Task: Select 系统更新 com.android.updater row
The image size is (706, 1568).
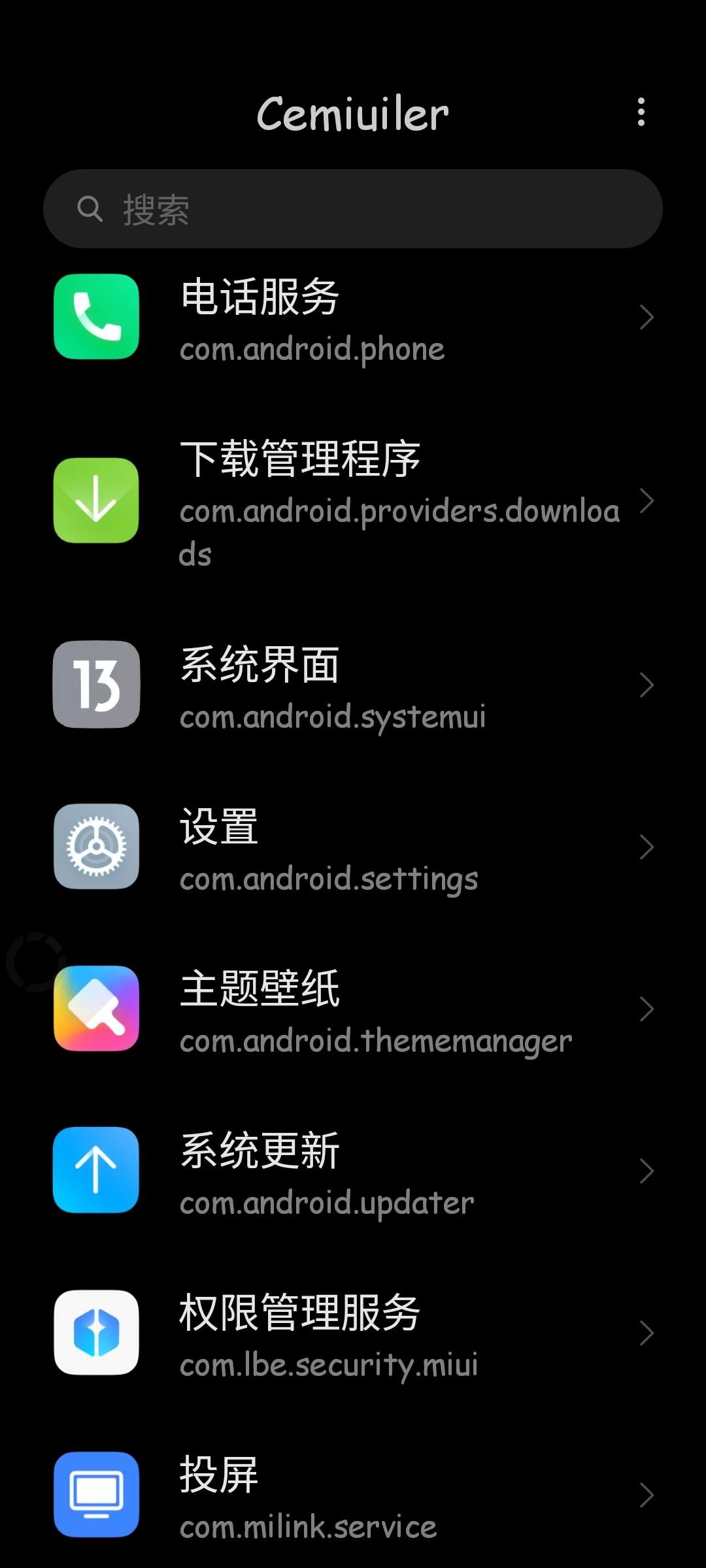Action: coord(353,1171)
